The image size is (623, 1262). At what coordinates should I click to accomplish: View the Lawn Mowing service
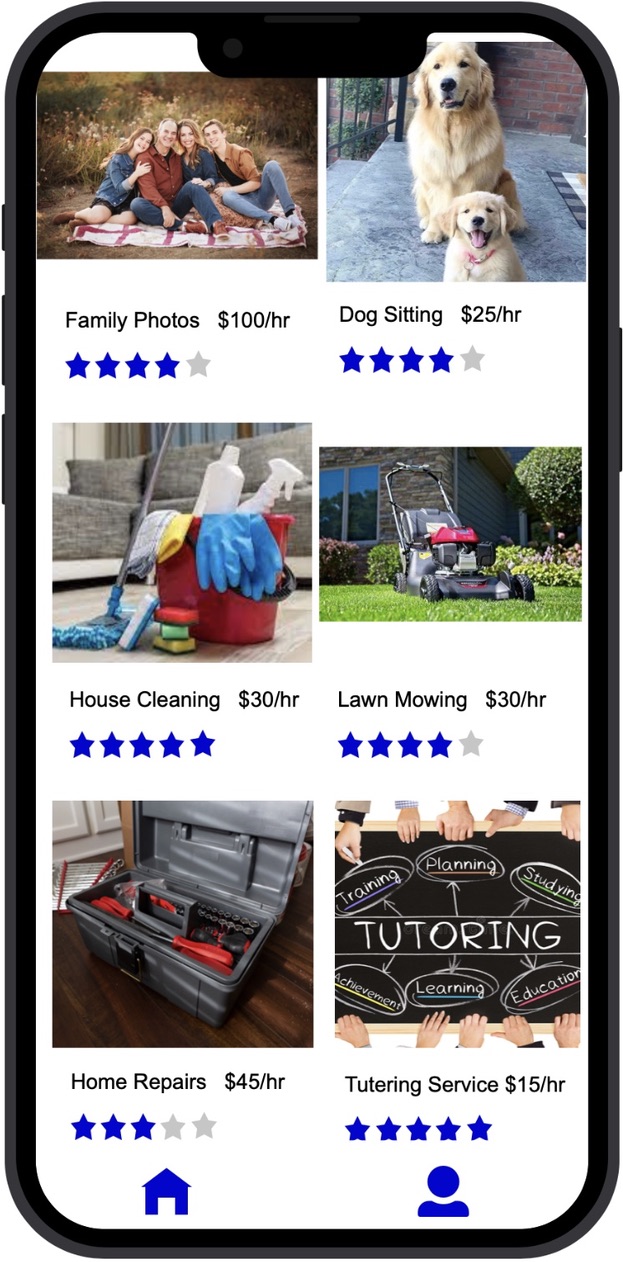(x=450, y=534)
